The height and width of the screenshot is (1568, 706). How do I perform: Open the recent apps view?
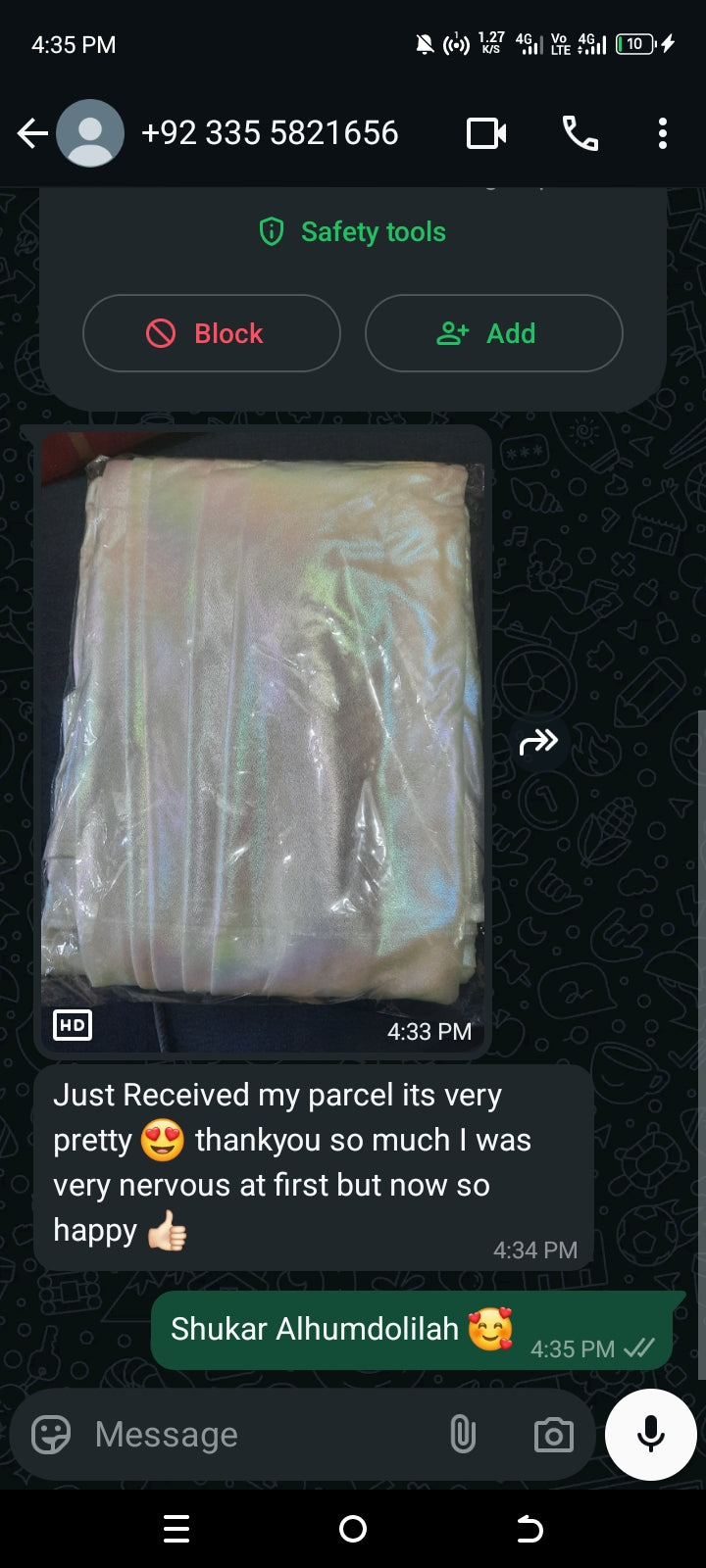[x=176, y=1529]
